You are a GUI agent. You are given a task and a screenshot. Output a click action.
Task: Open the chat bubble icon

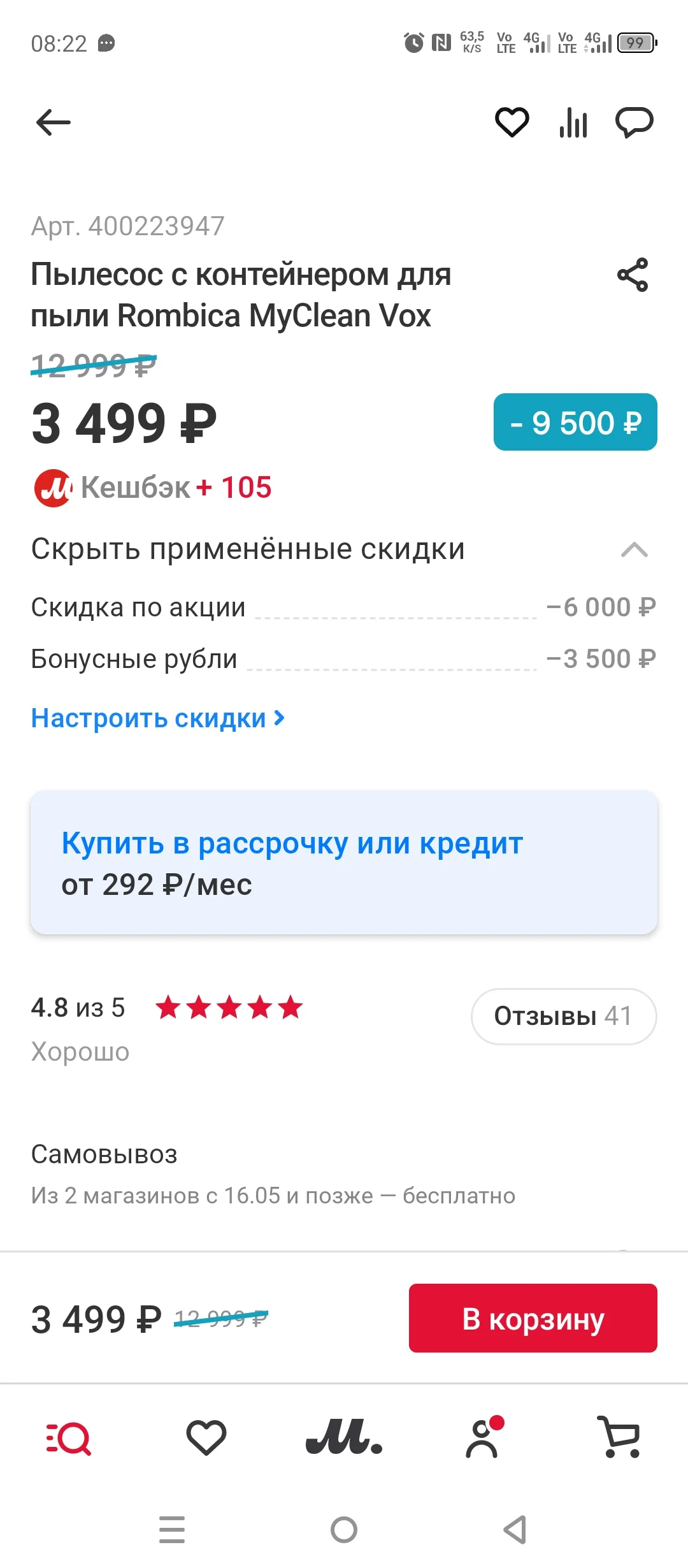pyautogui.click(x=634, y=122)
